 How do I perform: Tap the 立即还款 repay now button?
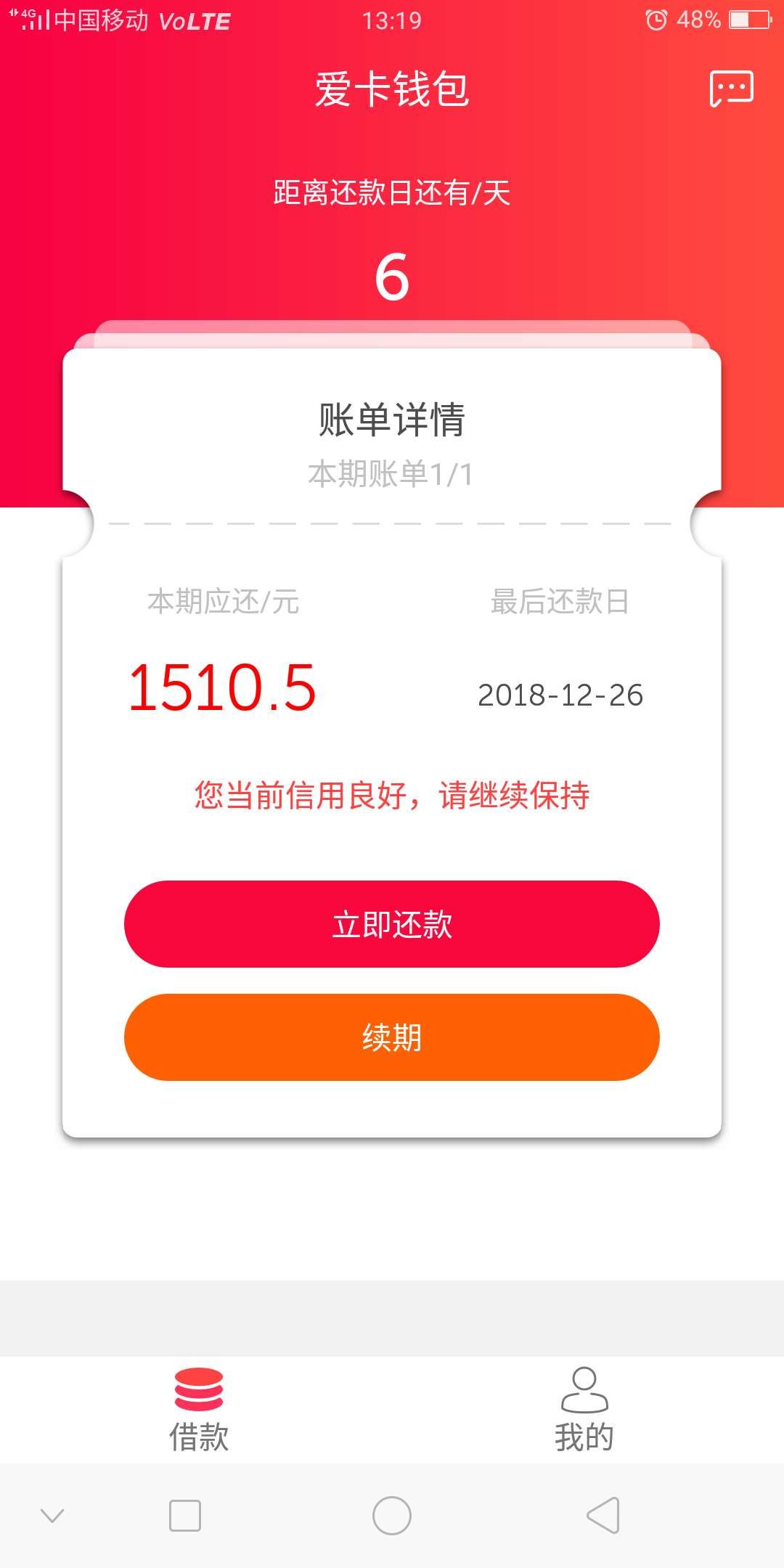pos(392,924)
